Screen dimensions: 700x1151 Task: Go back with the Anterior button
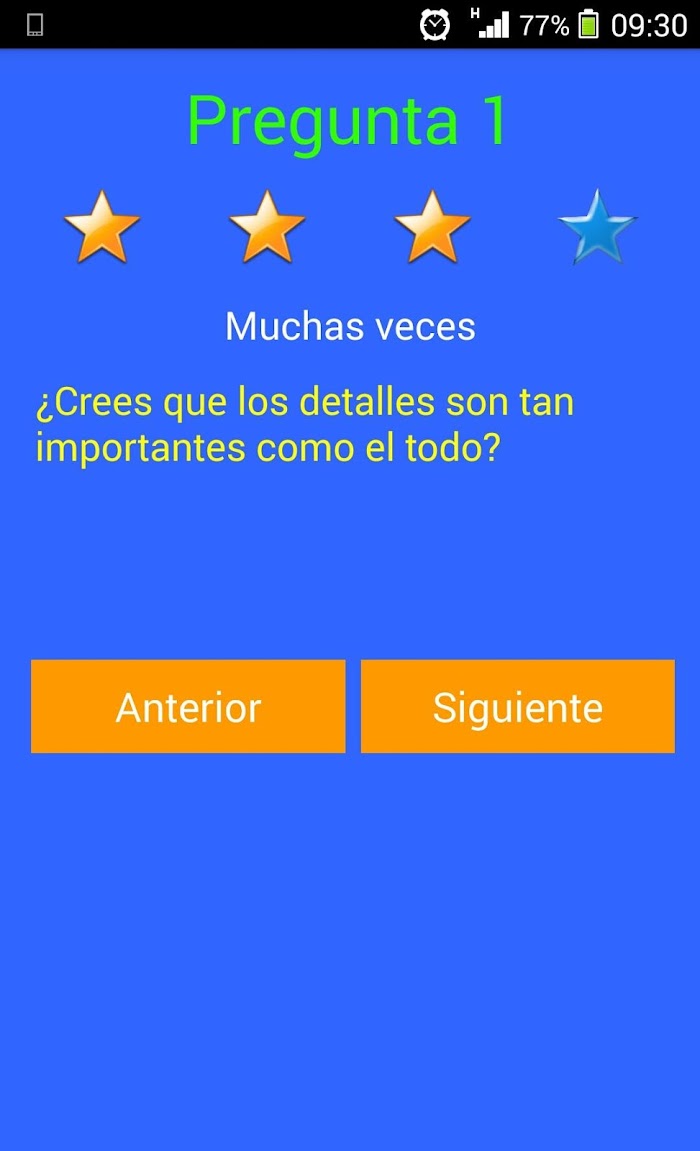188,706
